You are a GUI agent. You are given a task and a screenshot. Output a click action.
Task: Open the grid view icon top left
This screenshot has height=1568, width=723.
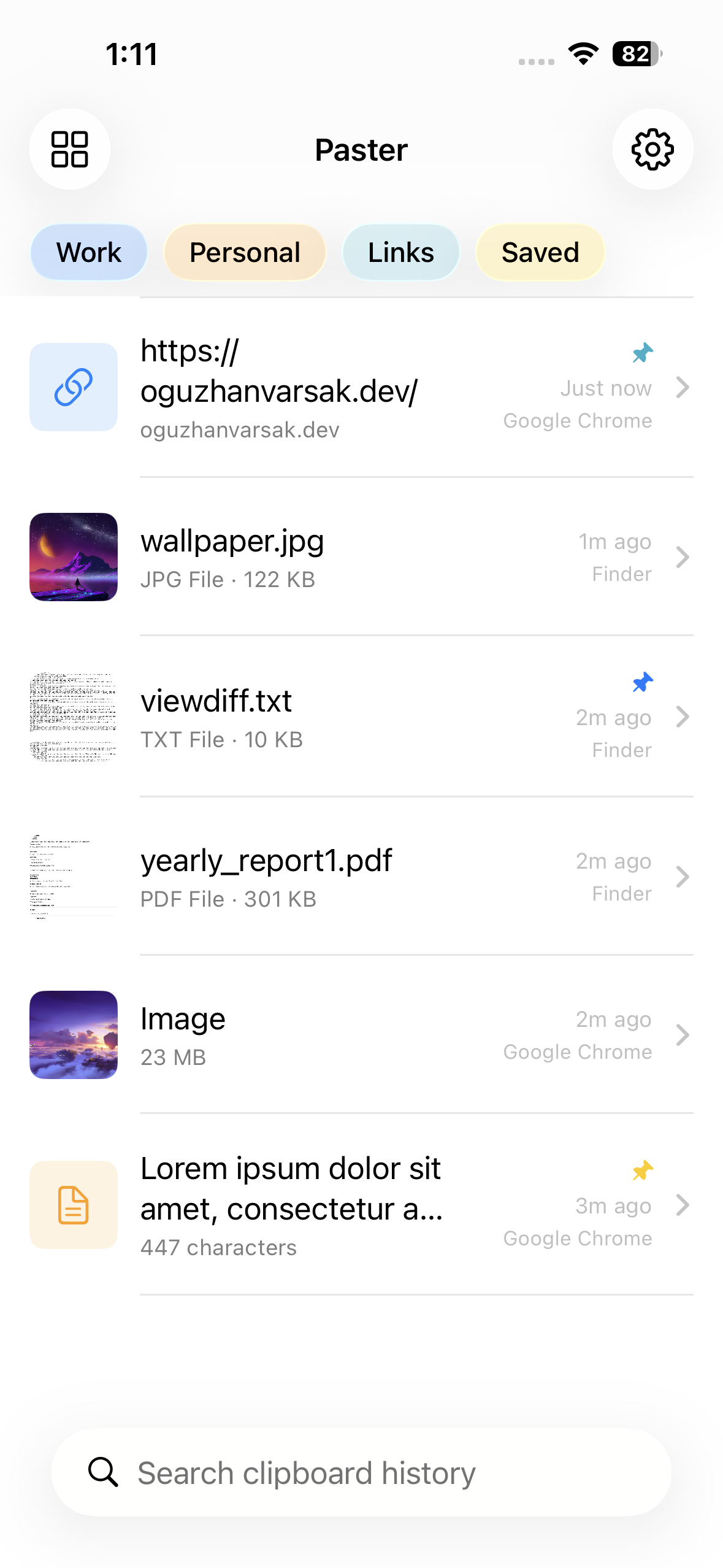click(69, 149)
